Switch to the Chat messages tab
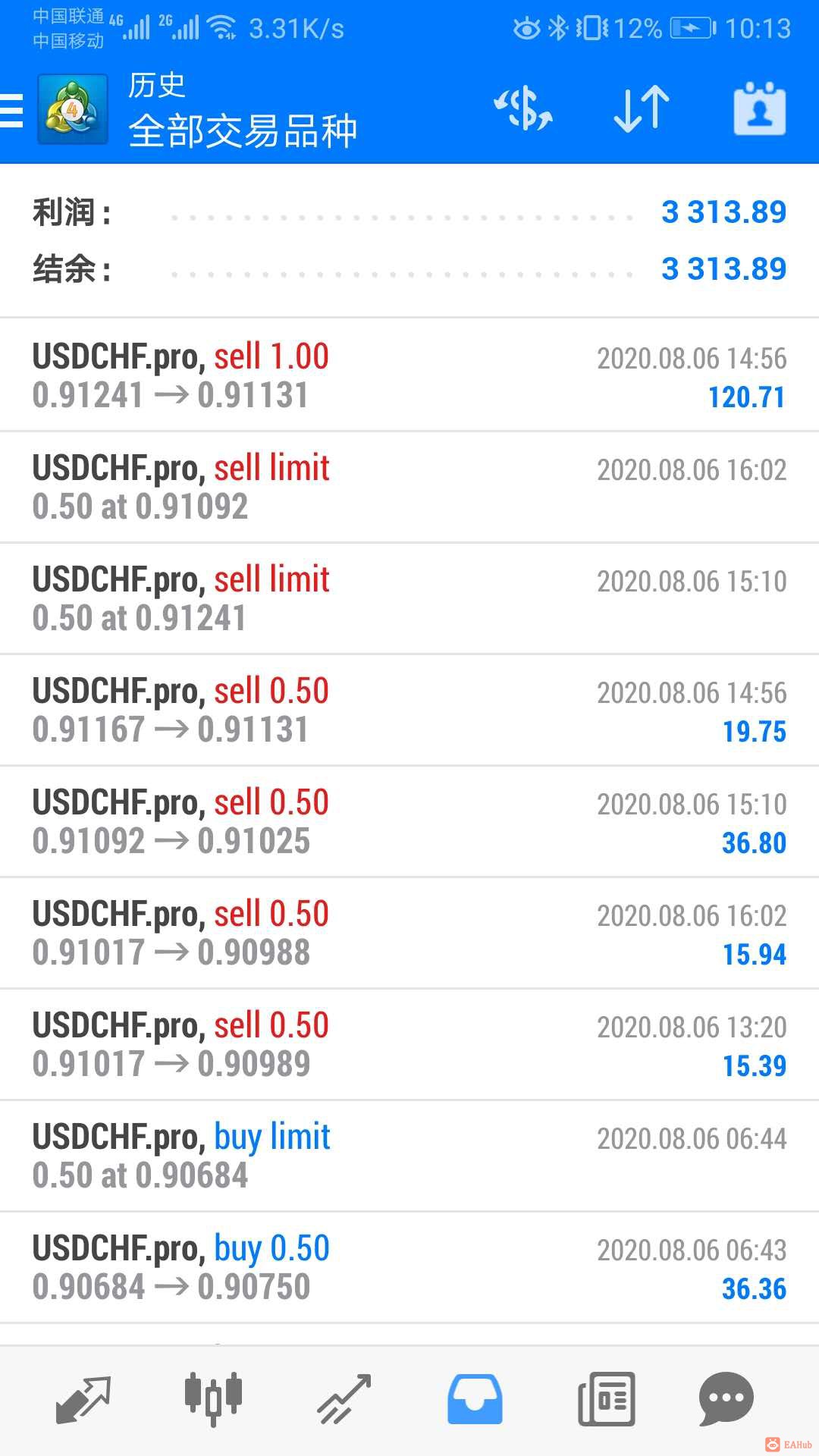The height and width of the screenshot is (1456, 819). tap(726, 1398)
